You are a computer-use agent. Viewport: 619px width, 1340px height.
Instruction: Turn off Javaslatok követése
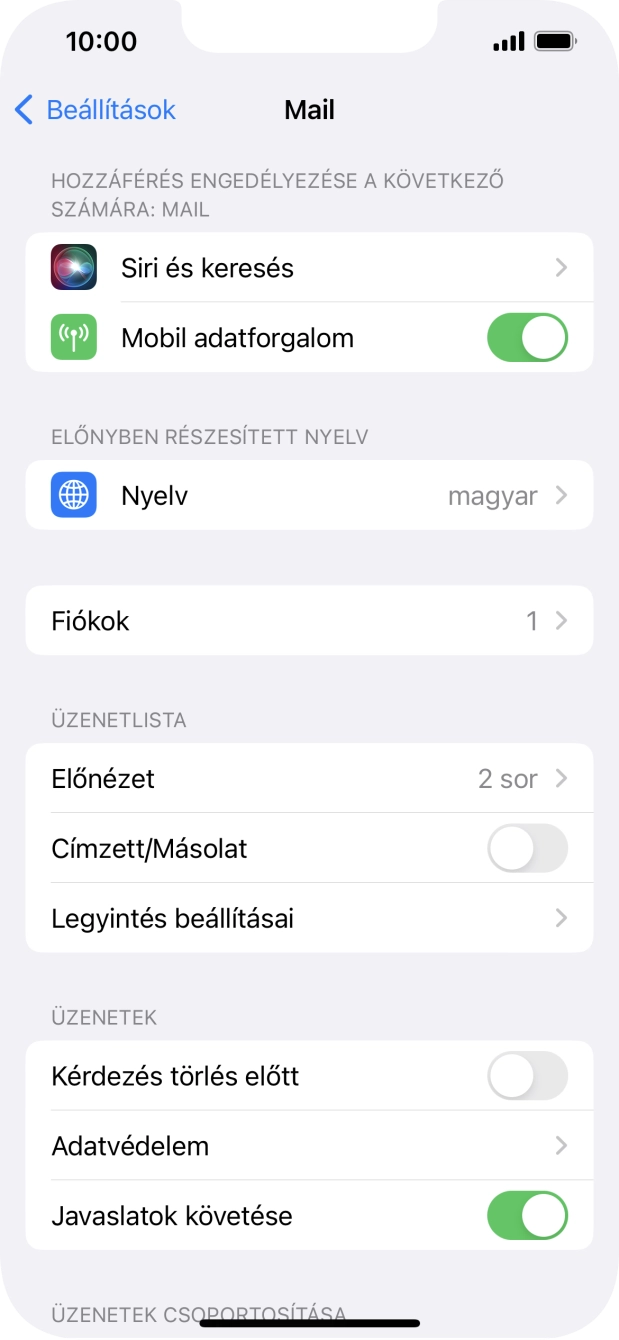click(526, 1216)
